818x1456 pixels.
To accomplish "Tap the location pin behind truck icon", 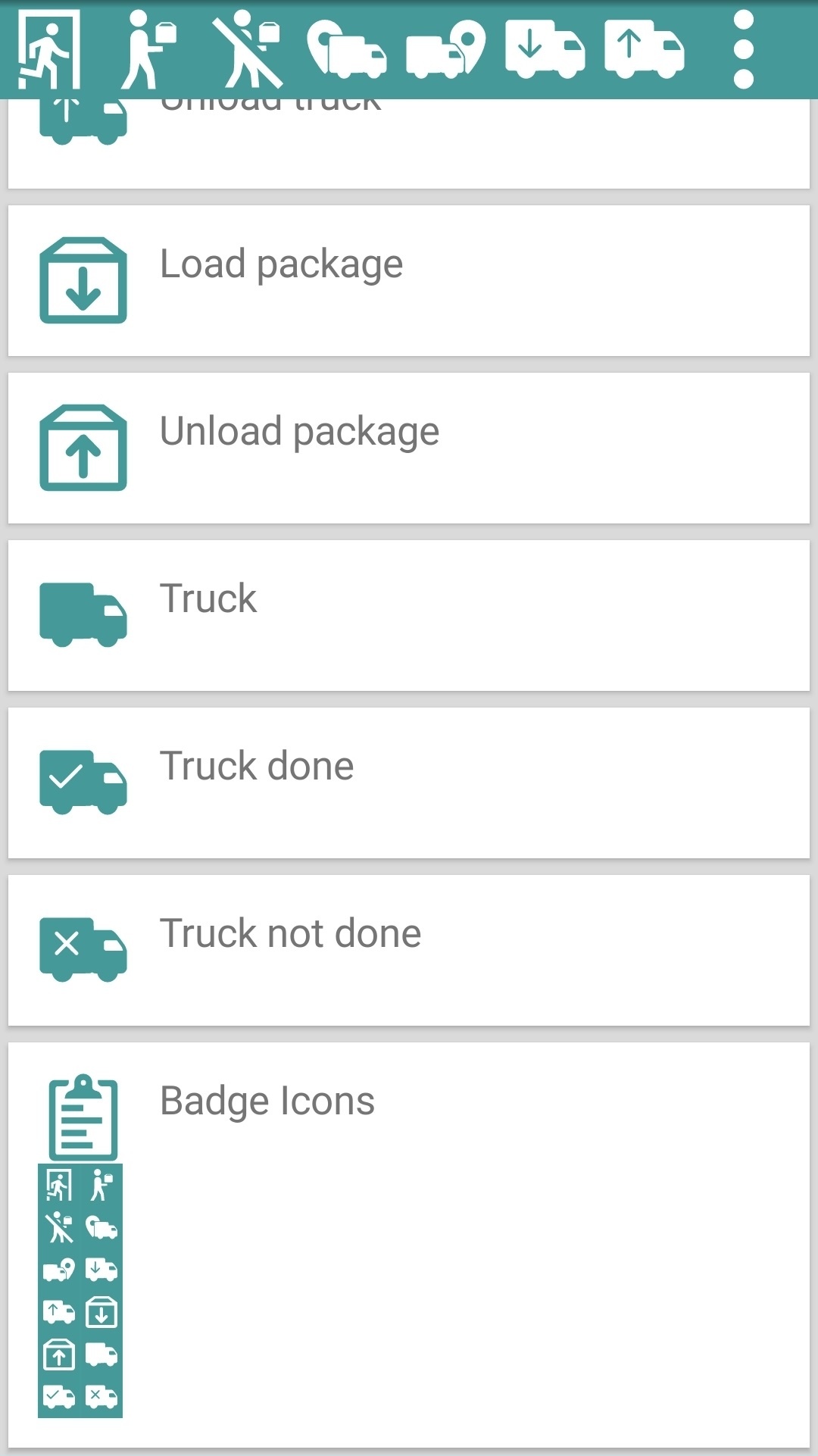I will [347, 49].
